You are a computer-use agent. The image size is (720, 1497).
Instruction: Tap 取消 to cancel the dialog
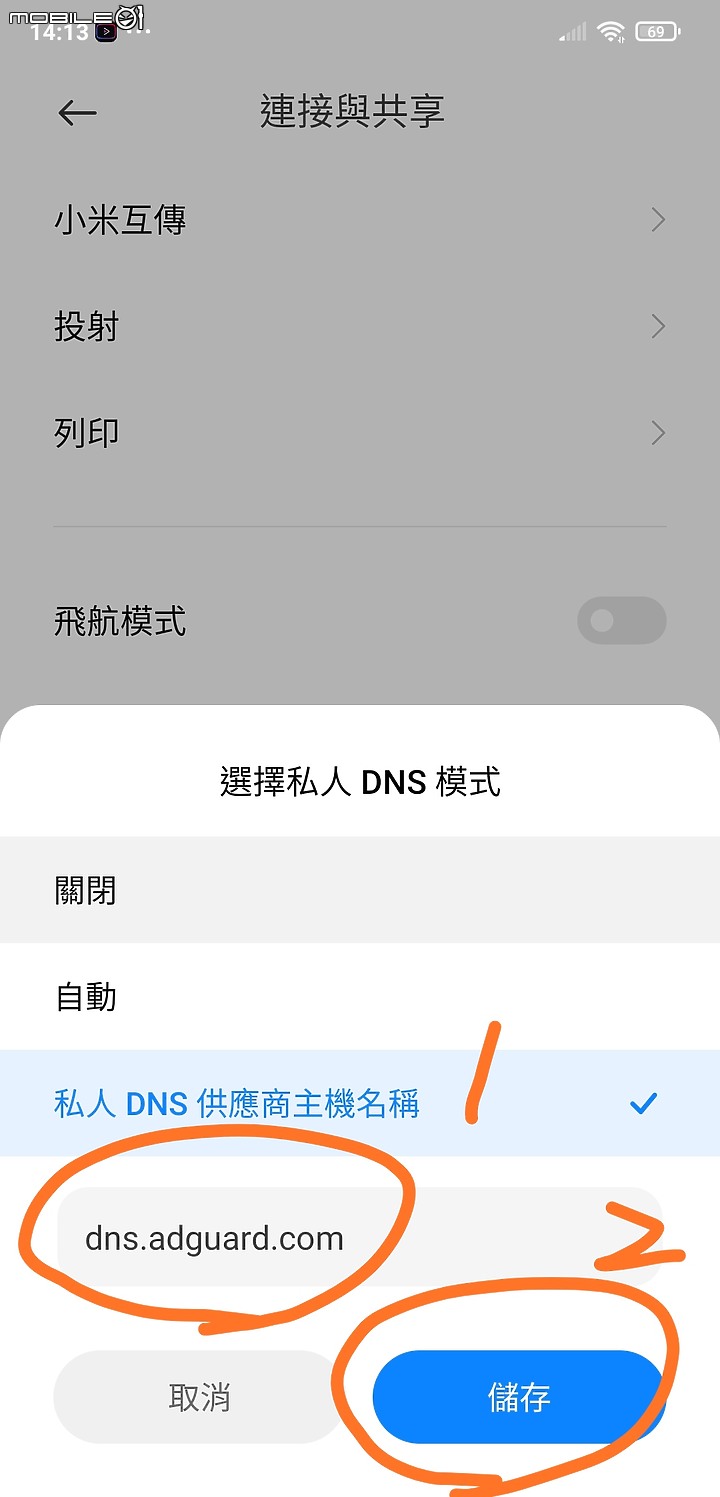point(199,1397)
